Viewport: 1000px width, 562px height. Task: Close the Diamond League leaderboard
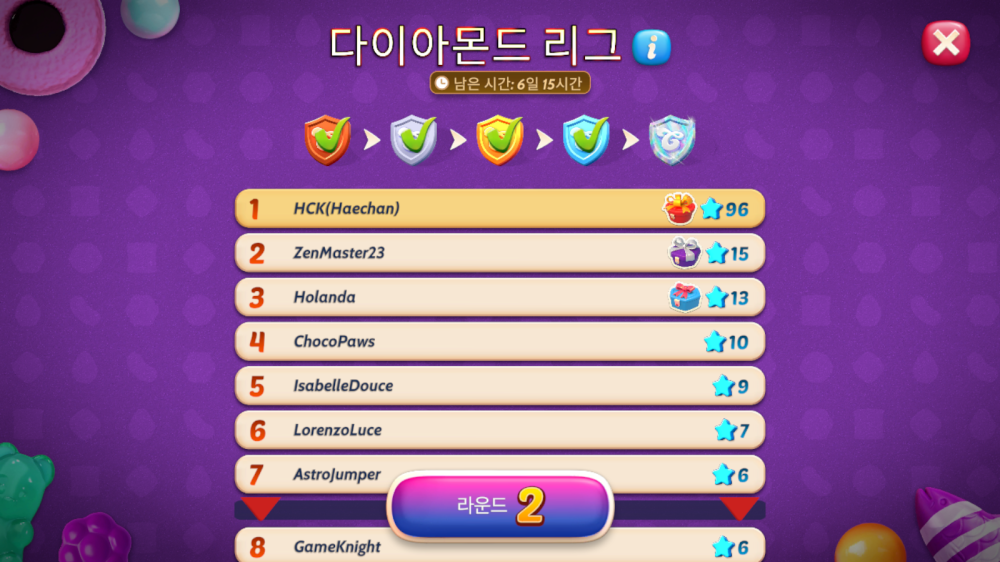tap(945, 43)
